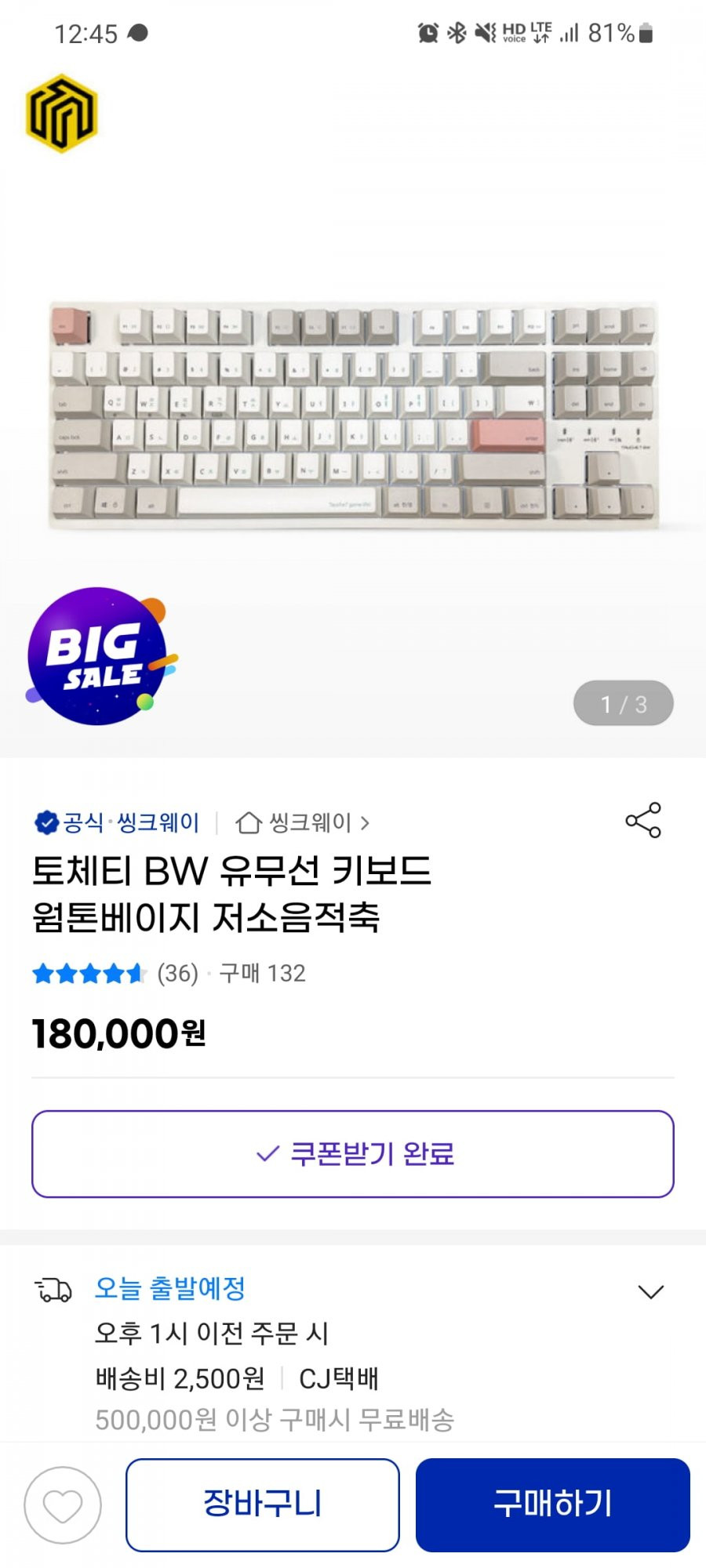This screenshot has width=706, height=1568.
Task: Open the 씽크웨이 store home link
Action: click(x=302, y=822)
